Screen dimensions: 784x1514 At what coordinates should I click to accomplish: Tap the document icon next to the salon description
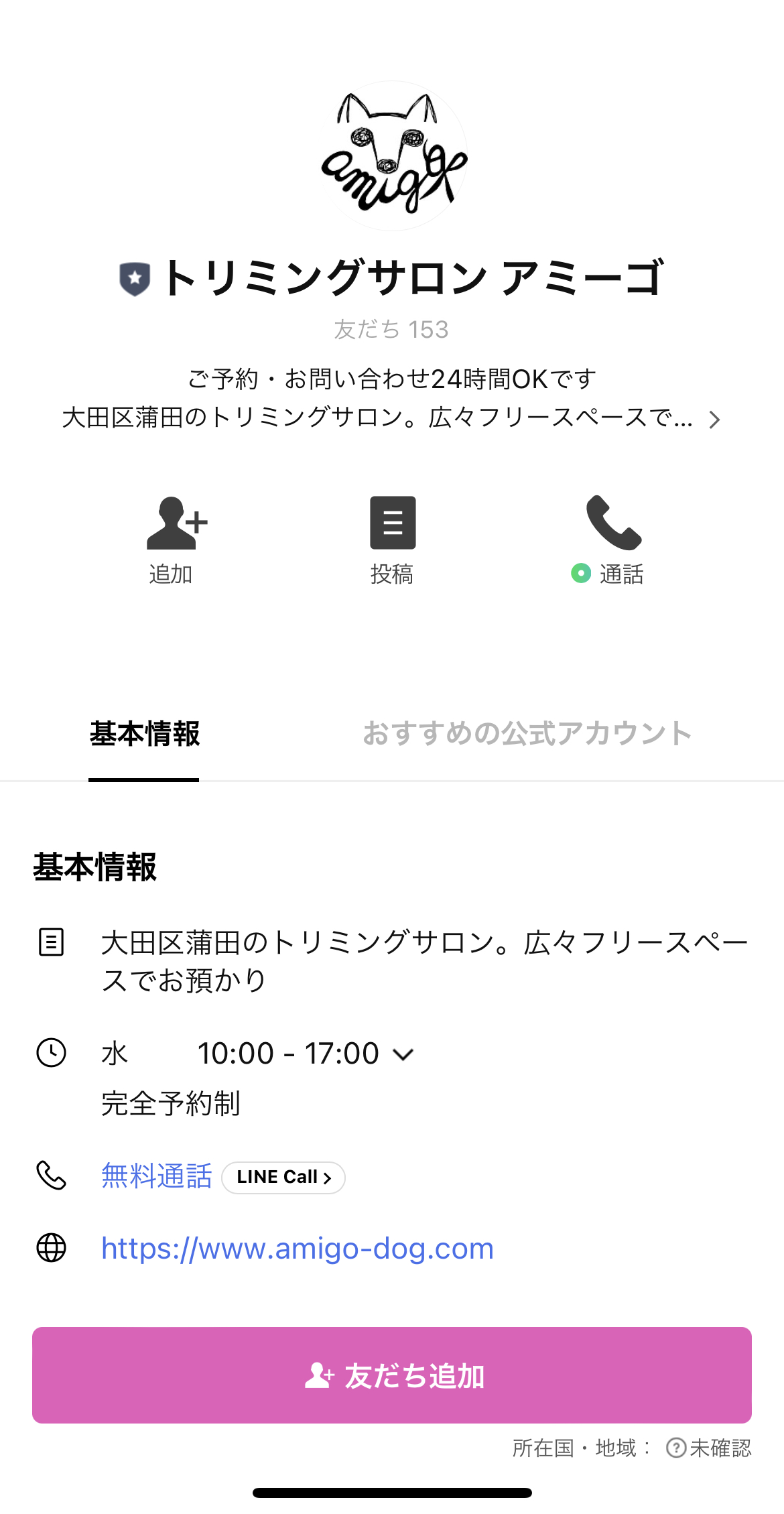pos(51,943)
